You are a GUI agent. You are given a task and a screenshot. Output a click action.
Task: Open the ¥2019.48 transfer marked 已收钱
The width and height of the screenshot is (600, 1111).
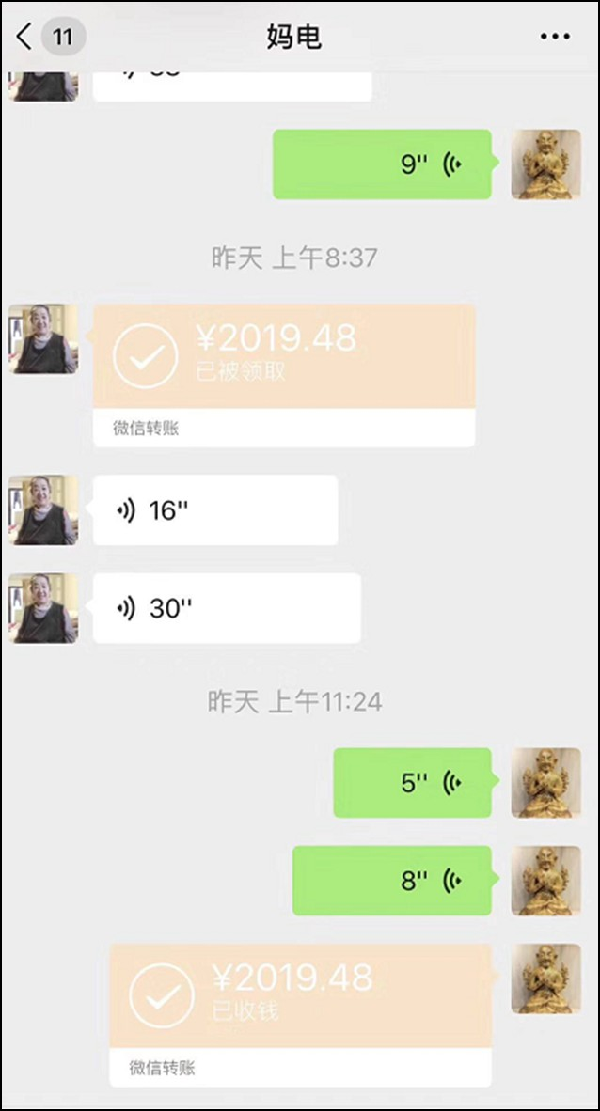pyautogui.click(x=300, y=996)
